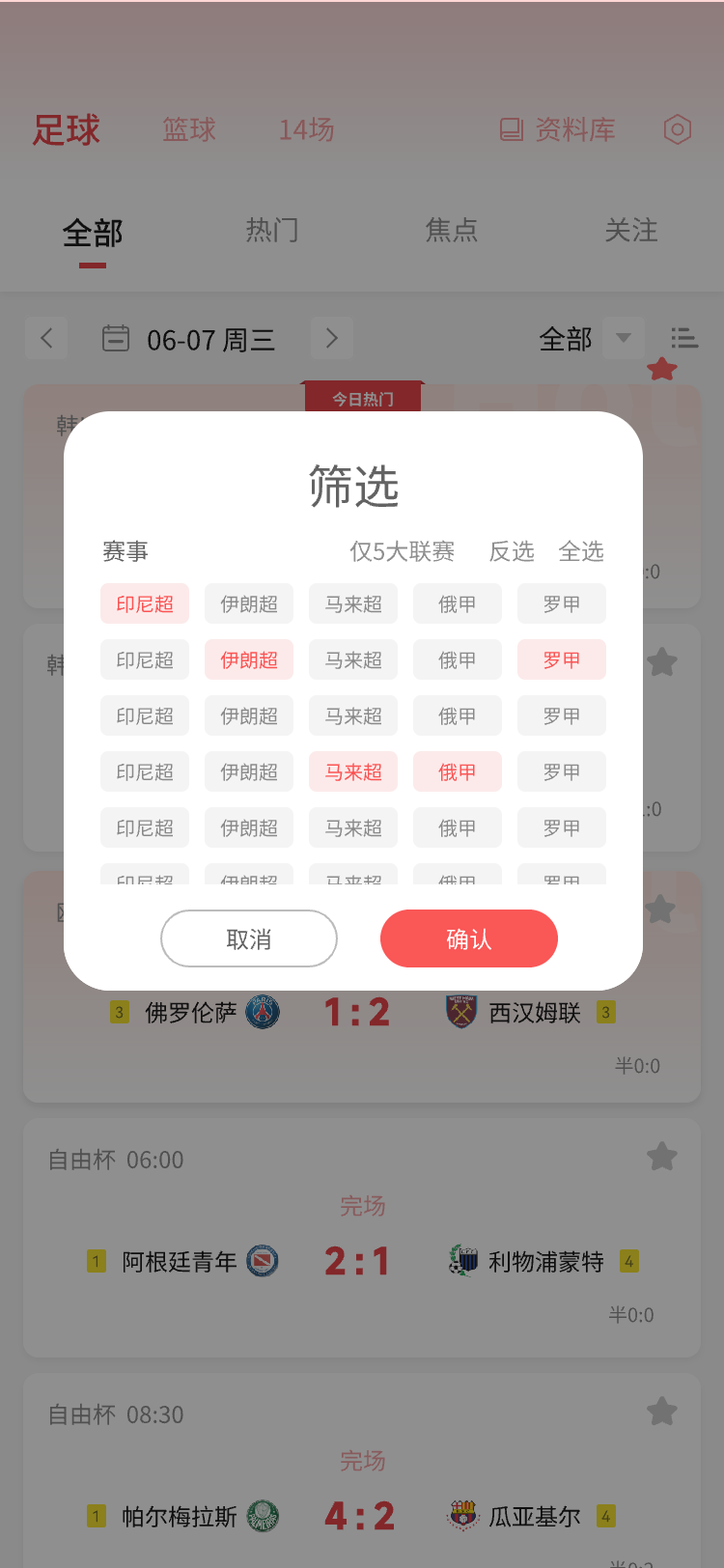Screen dimensions: 724x1568
Task: Invert the selection with 反选
Action: point(512,551)
